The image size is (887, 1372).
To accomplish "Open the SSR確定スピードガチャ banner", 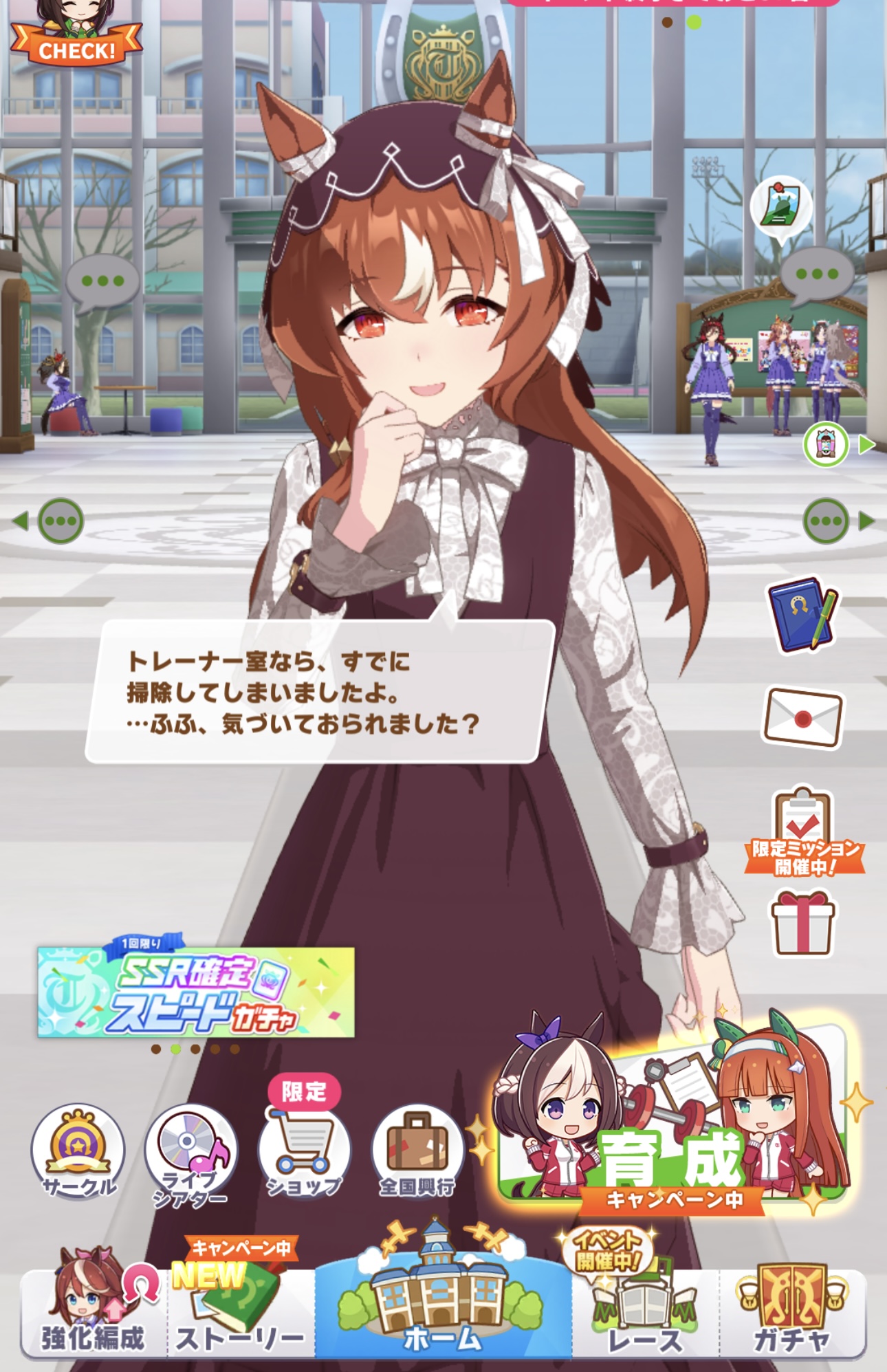I will pos(196,991).
